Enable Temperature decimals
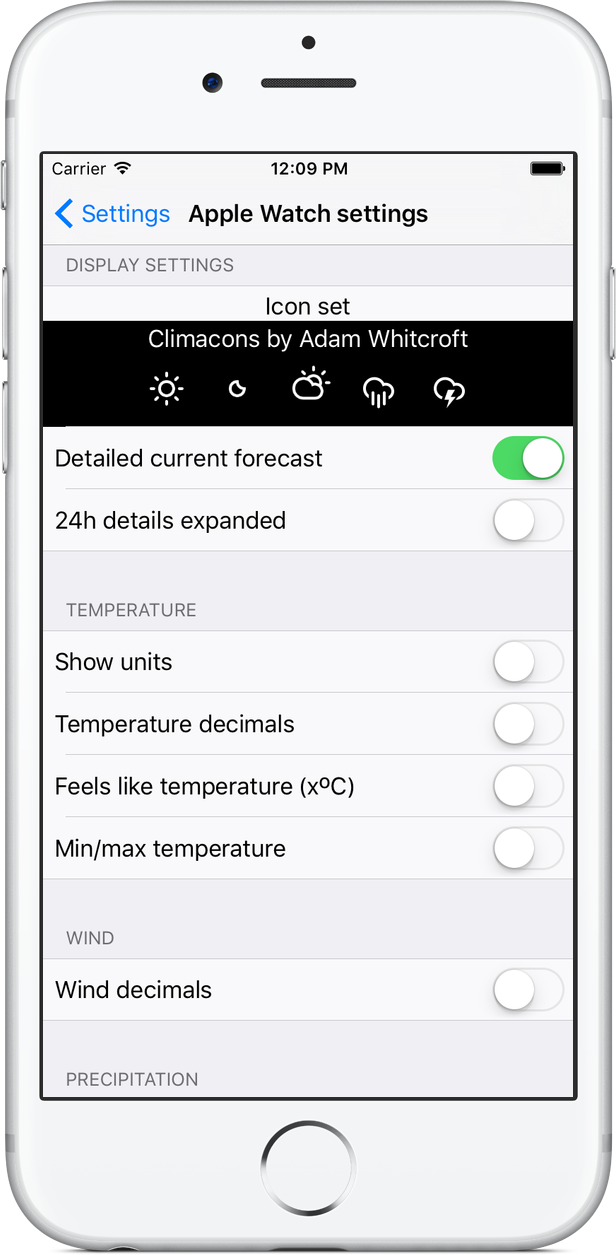 coord(528,724)
